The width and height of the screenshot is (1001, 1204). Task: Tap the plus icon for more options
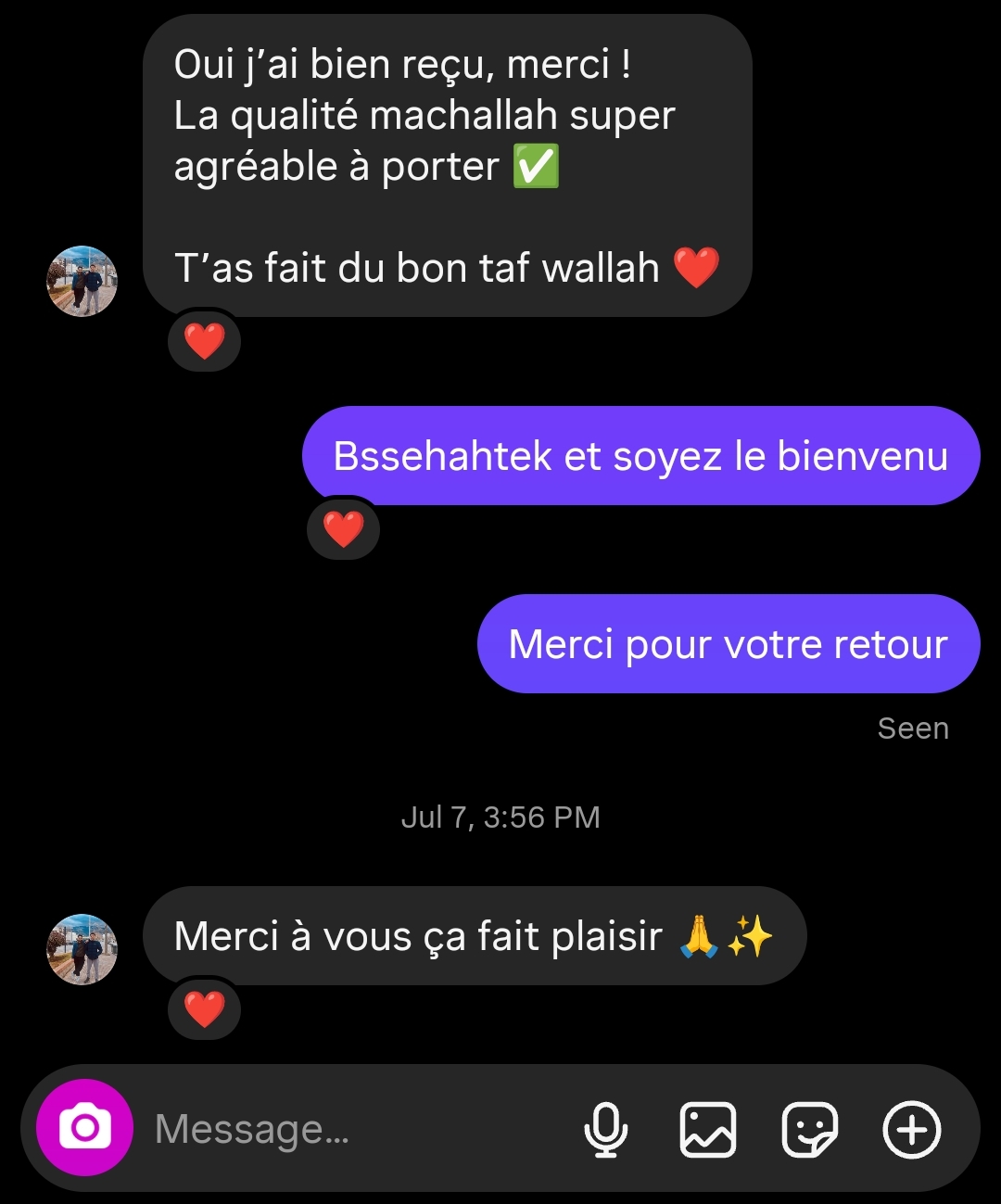click(912, 1130)
